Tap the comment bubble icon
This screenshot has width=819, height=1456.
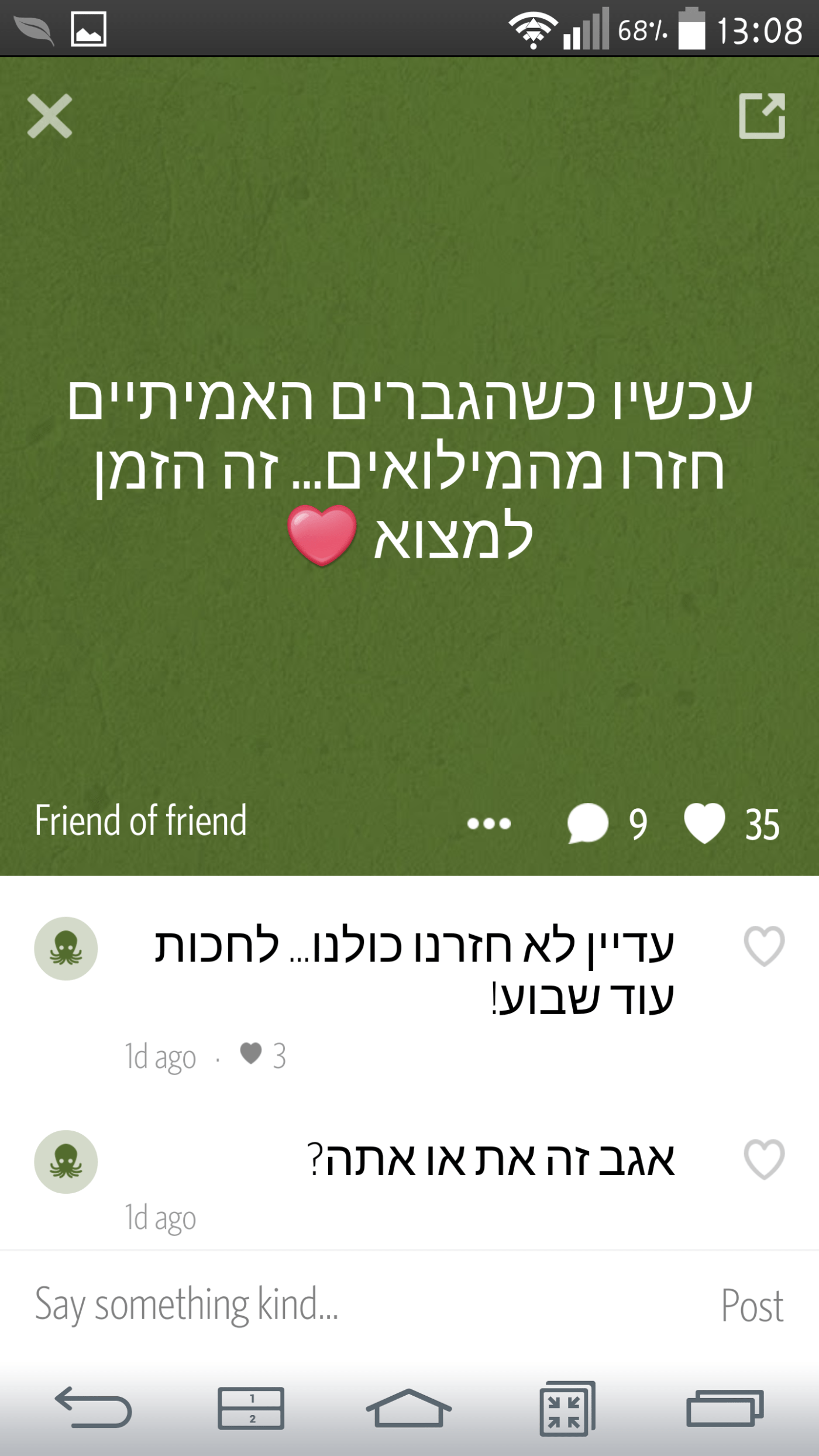(x=588, y=823)
